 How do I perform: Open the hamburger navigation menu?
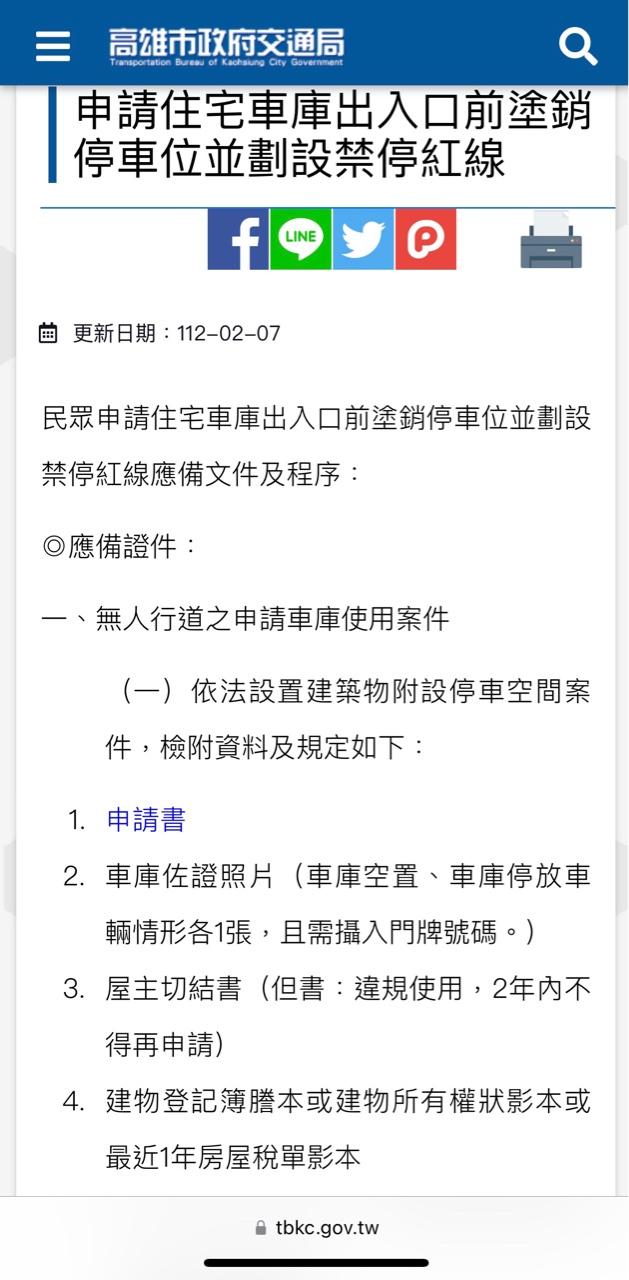point(52,46)
